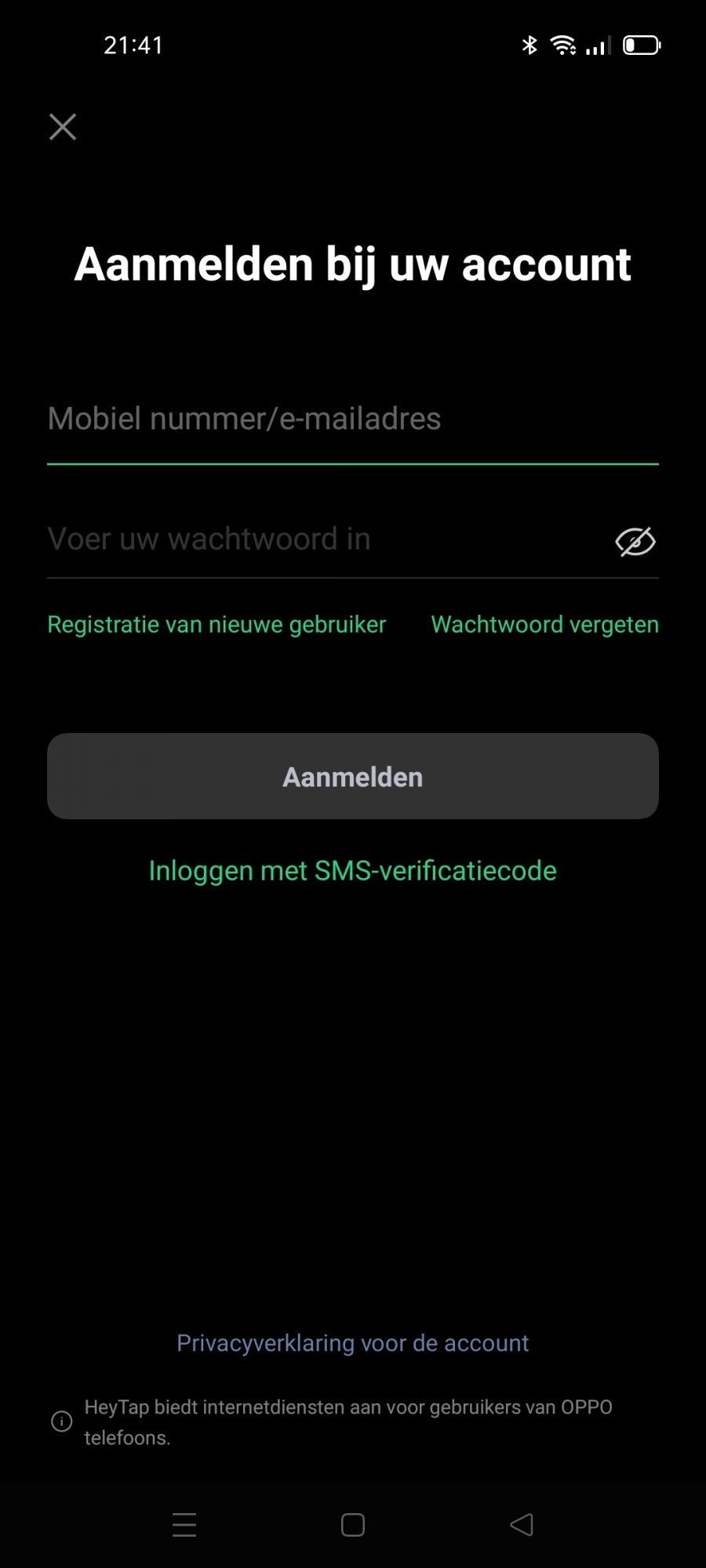Focus the Mobiel nummer/e-mailadres field
The height and width of the screenshot is (1568, 706).
353,419
